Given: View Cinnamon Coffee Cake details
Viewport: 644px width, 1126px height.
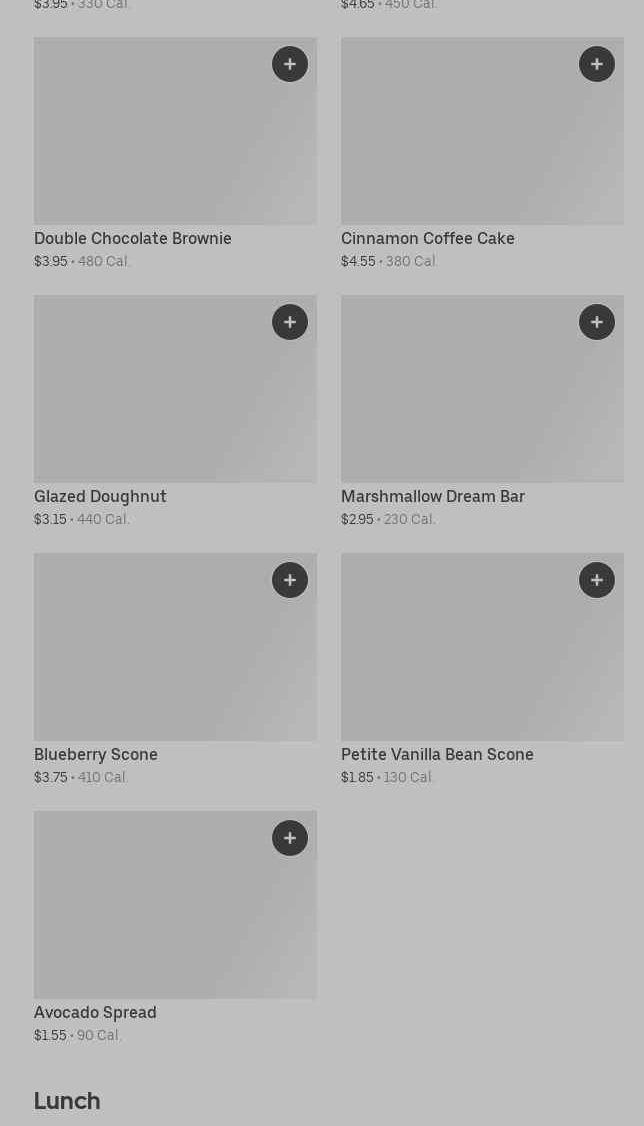Looking at the screenshot, I should point(482,154).
